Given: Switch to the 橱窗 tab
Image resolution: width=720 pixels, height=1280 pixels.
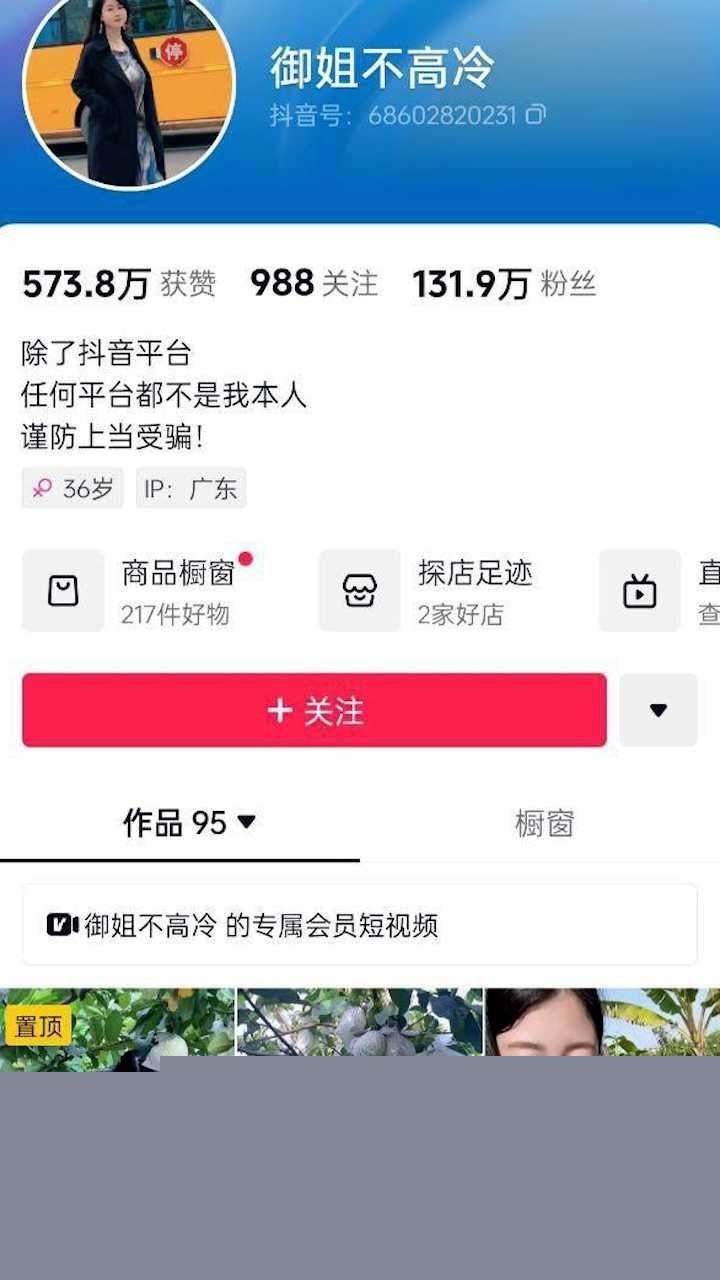Looking at the screenshot, I should 543,823.
